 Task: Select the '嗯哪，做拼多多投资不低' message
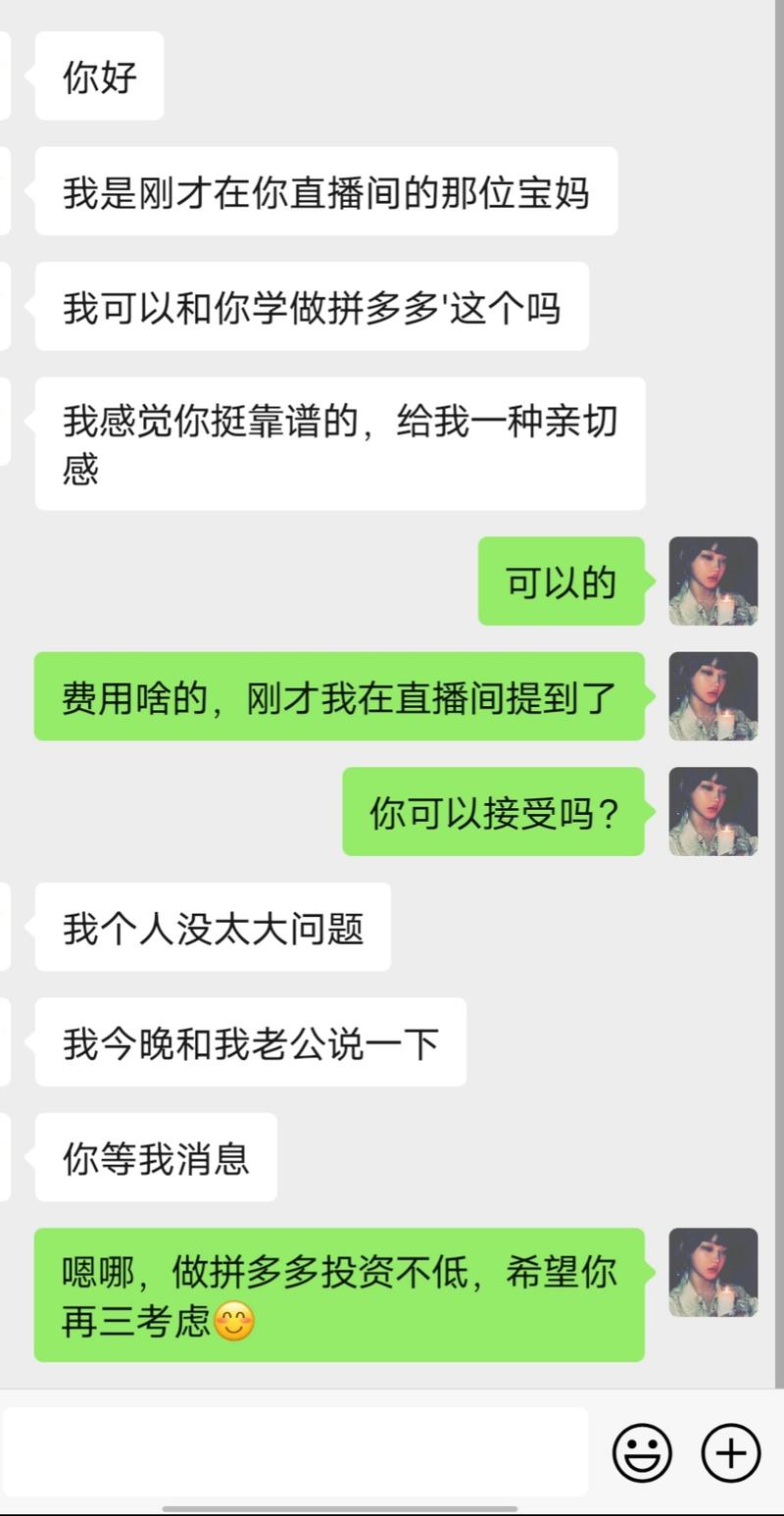tap(340, 1292)
